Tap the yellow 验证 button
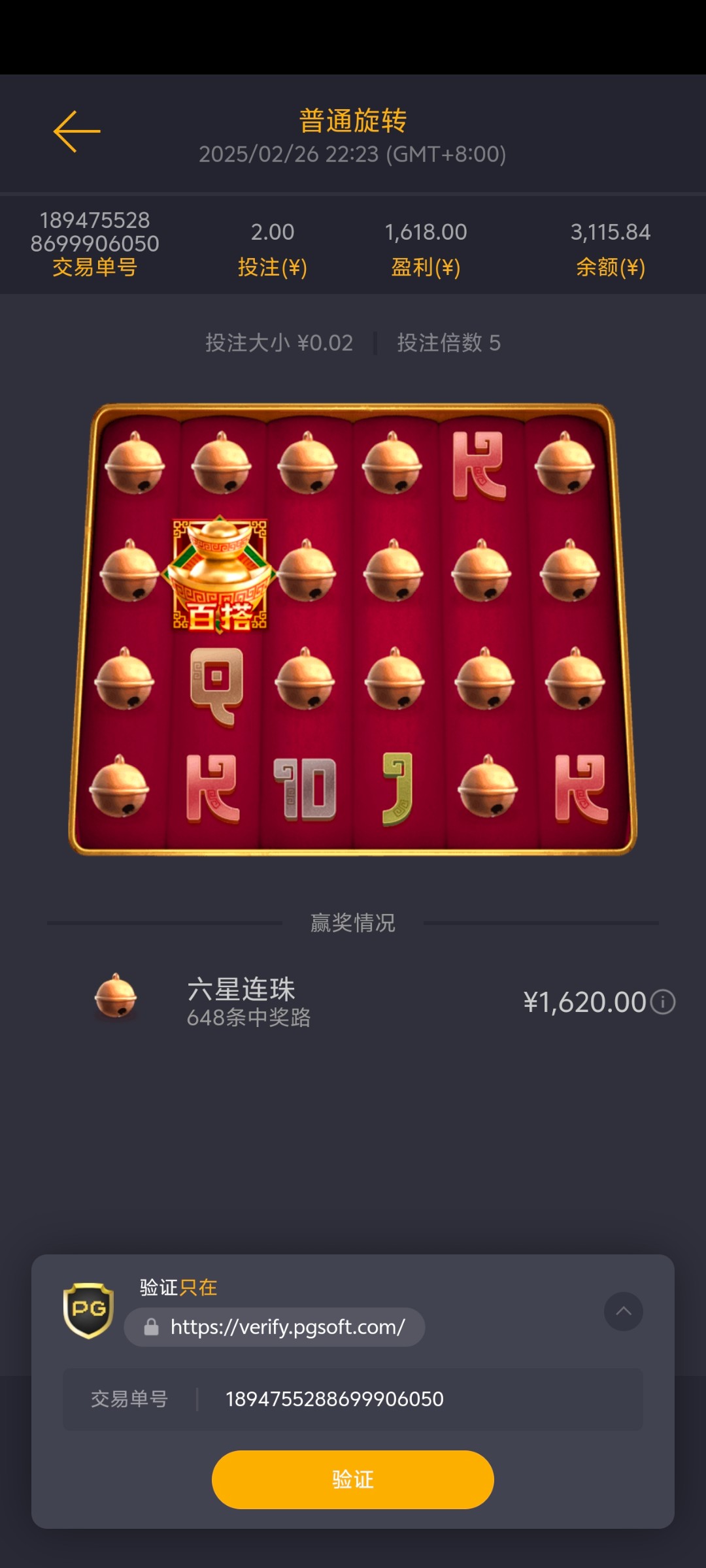Viewport: 706px width, 1568px height. tap(353, 1479)
